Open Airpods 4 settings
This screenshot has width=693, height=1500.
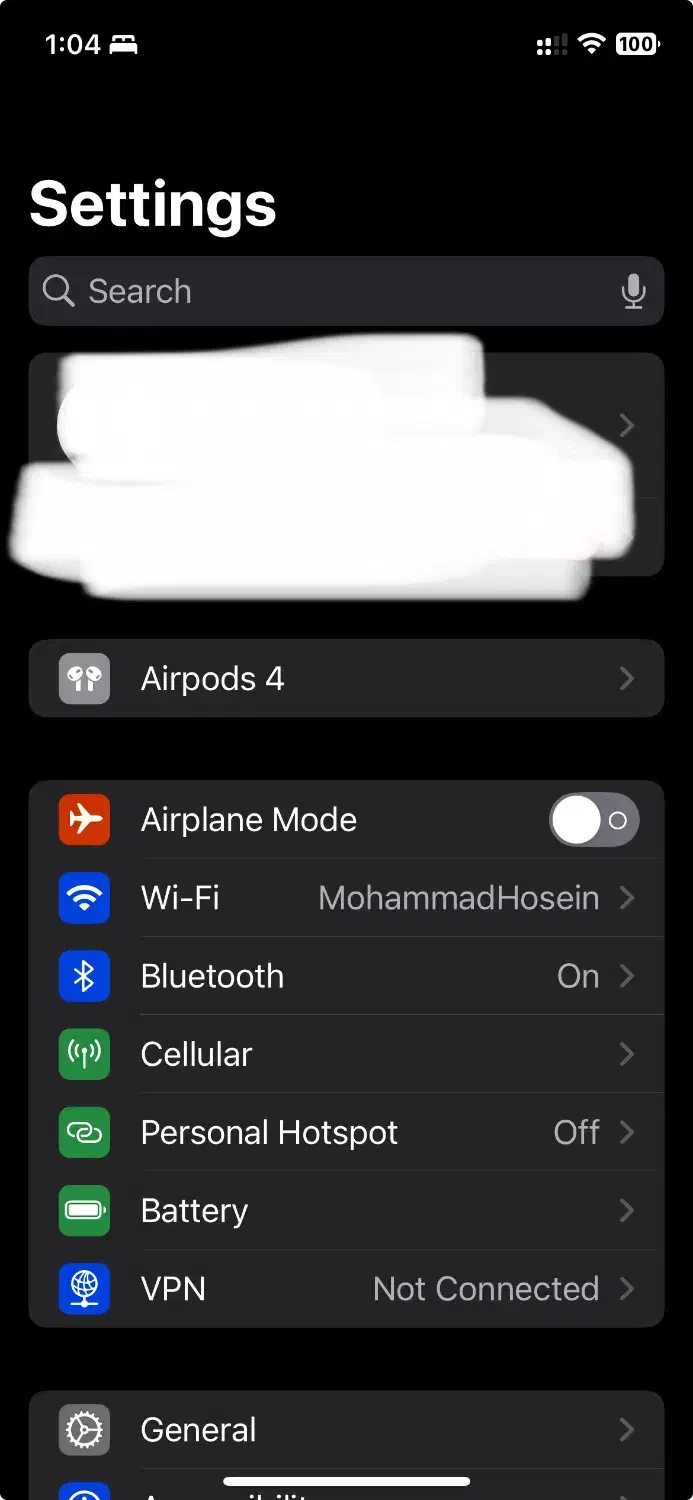346,679
